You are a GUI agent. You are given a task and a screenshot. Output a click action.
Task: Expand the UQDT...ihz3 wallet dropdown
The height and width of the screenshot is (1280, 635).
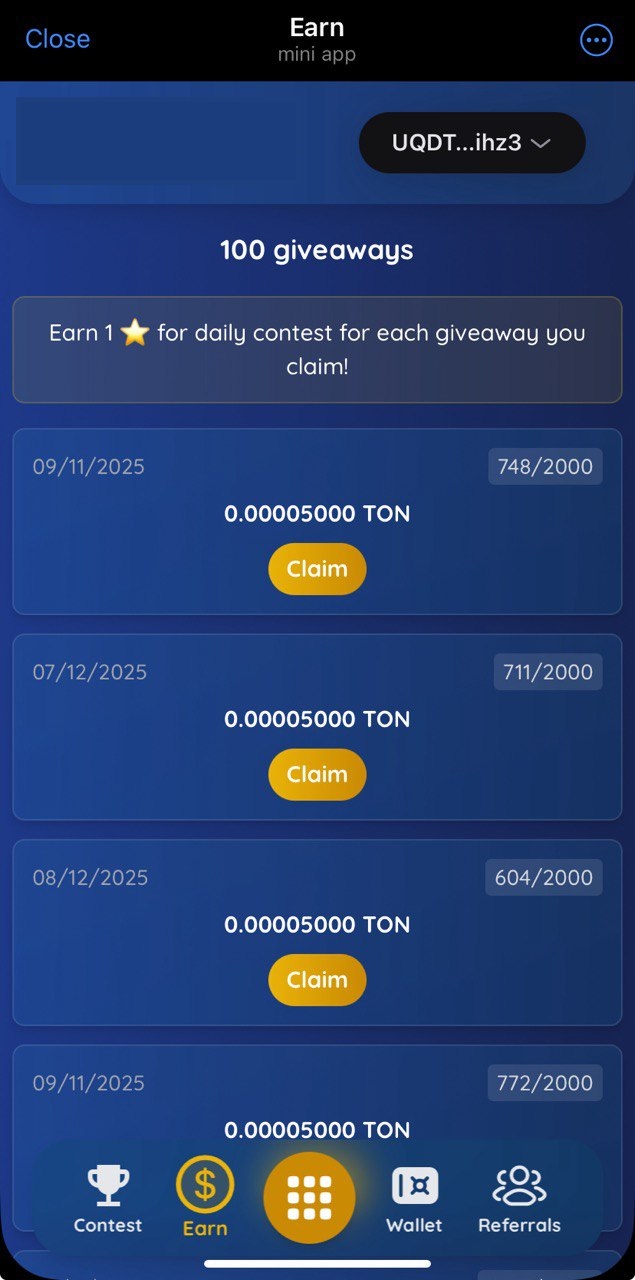[x=471, y=143]
